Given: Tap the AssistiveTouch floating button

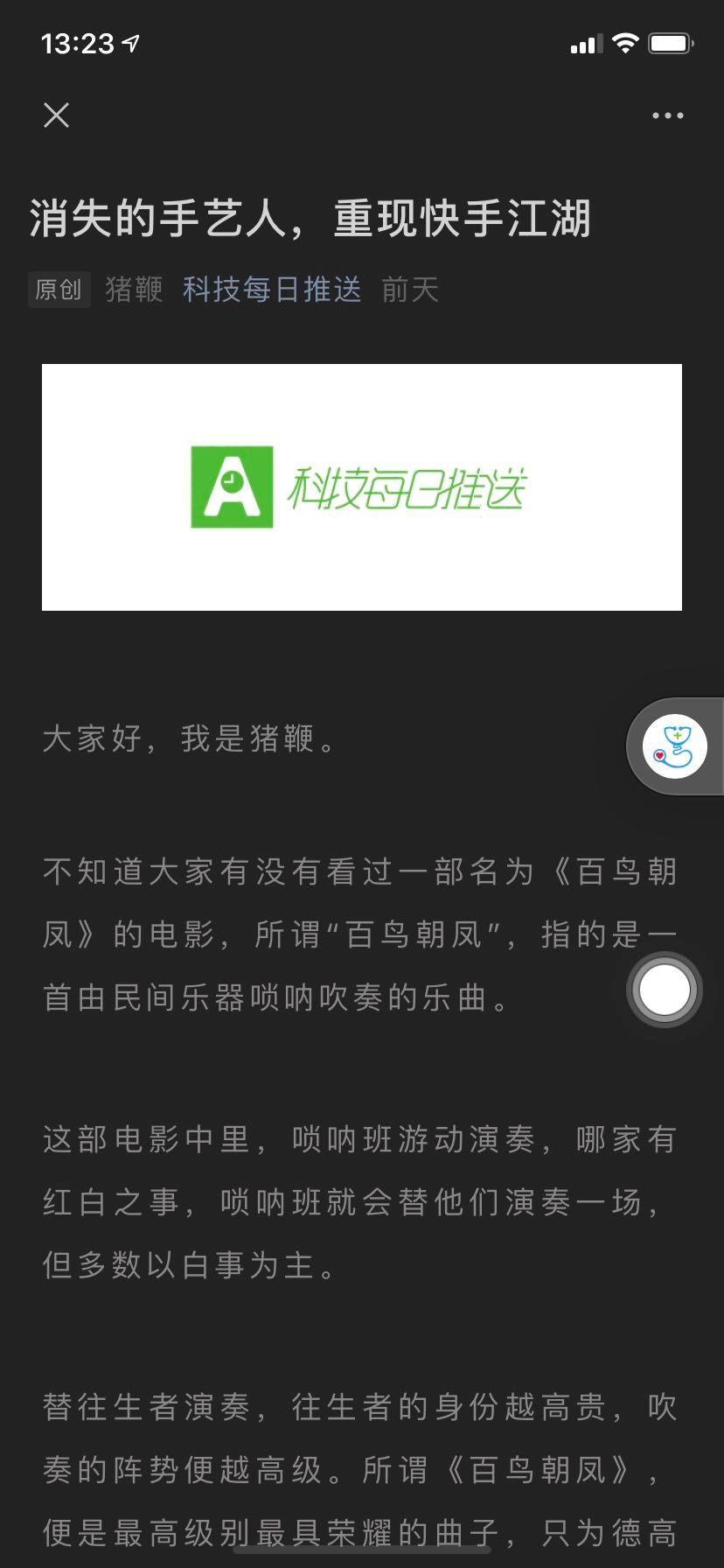Looking at the screenshot, I should [x=665, y=990].
